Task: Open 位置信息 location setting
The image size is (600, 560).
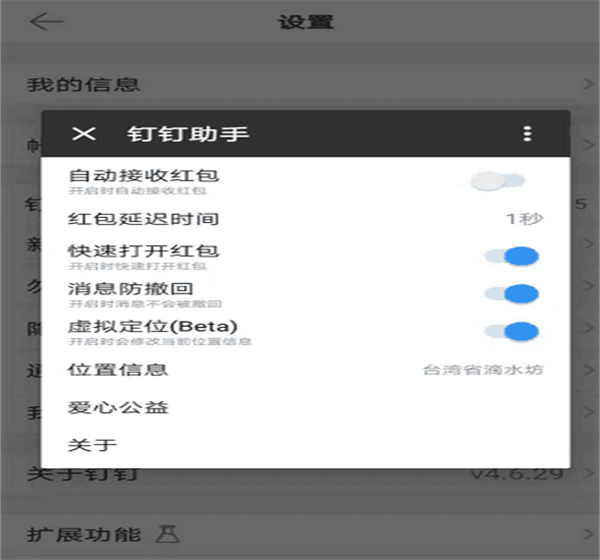Action: tap(305, 370)
